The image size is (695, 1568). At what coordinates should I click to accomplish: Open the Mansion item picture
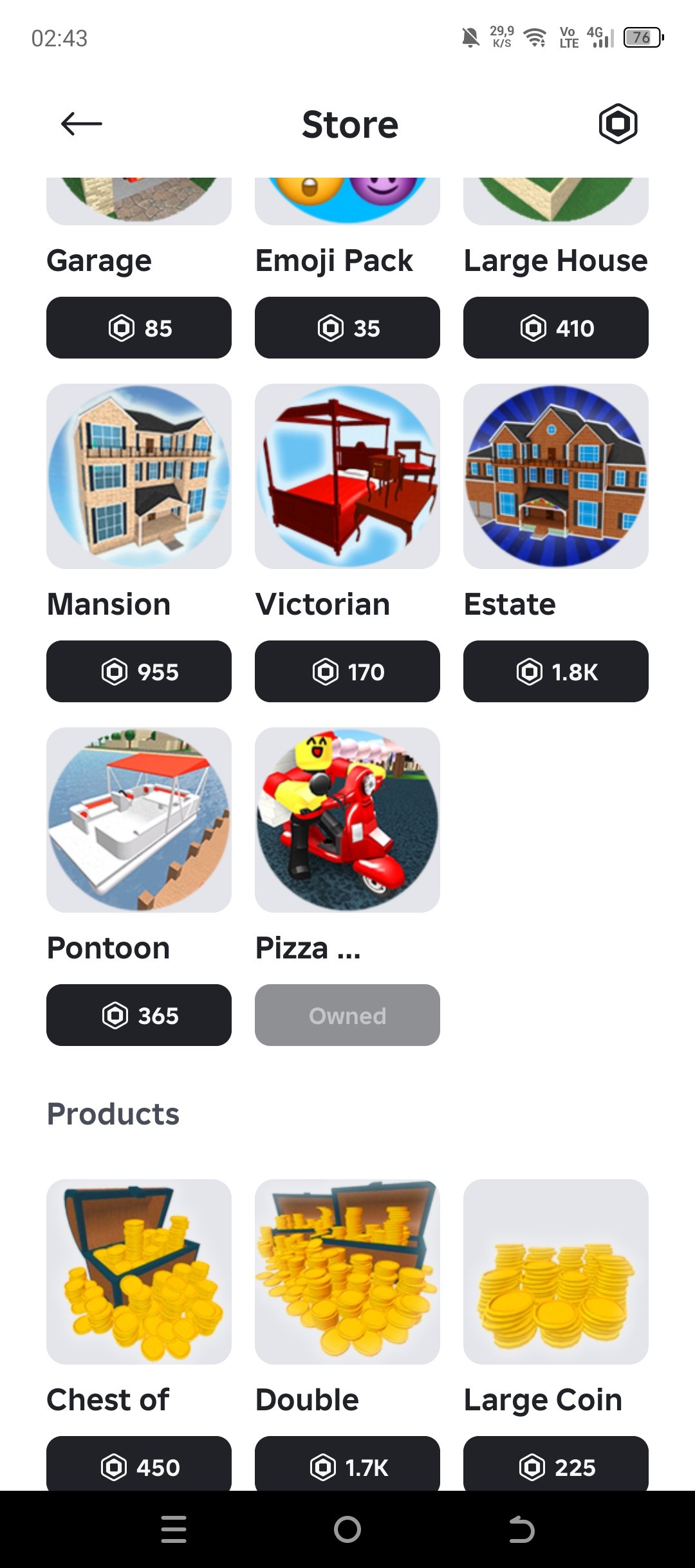point(139,476)
